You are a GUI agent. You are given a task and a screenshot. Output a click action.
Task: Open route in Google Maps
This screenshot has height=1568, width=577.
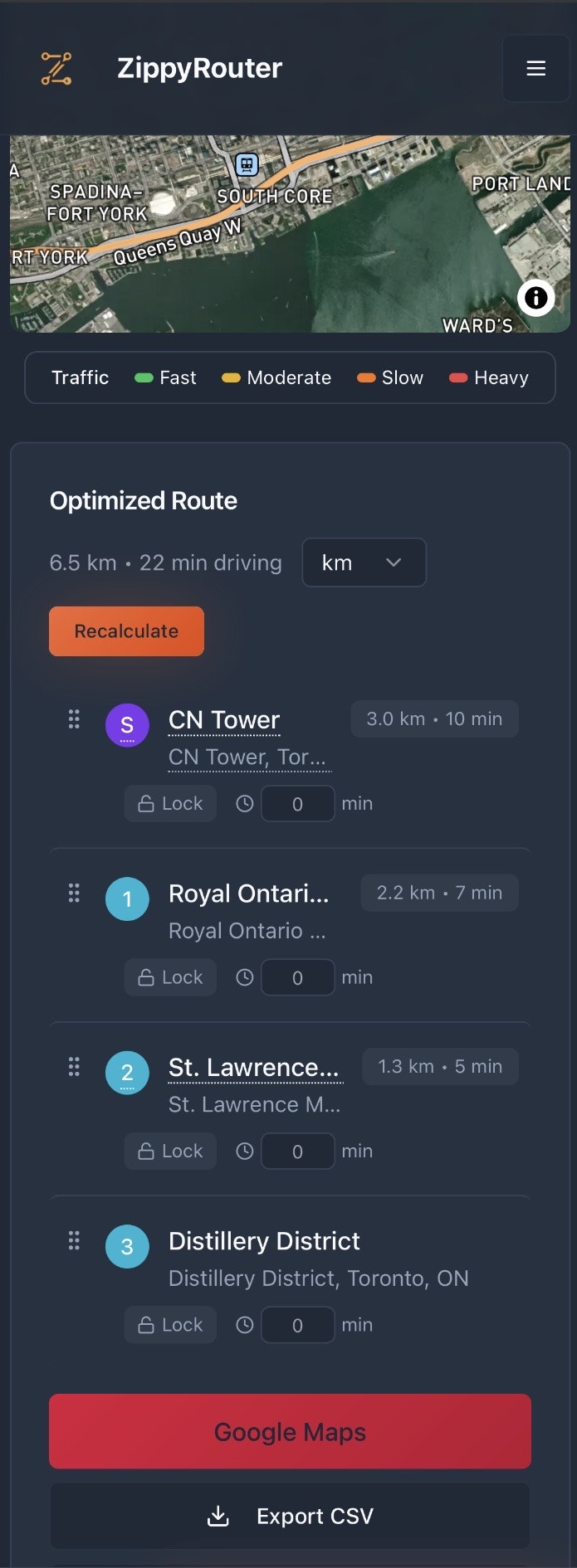click(x=290, y=1432)
